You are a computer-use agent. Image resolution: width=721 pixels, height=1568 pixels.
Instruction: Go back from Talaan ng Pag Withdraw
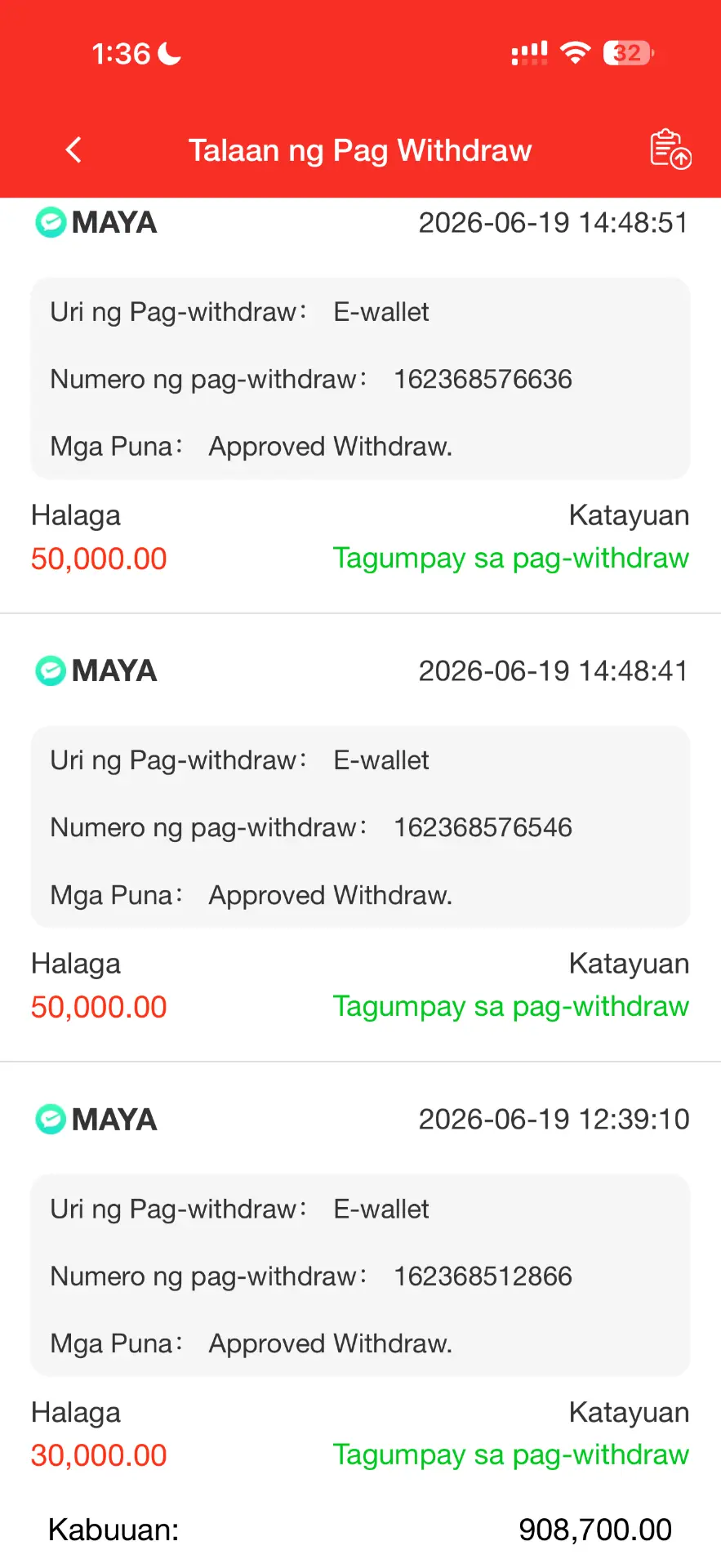(x=73, y=149)
